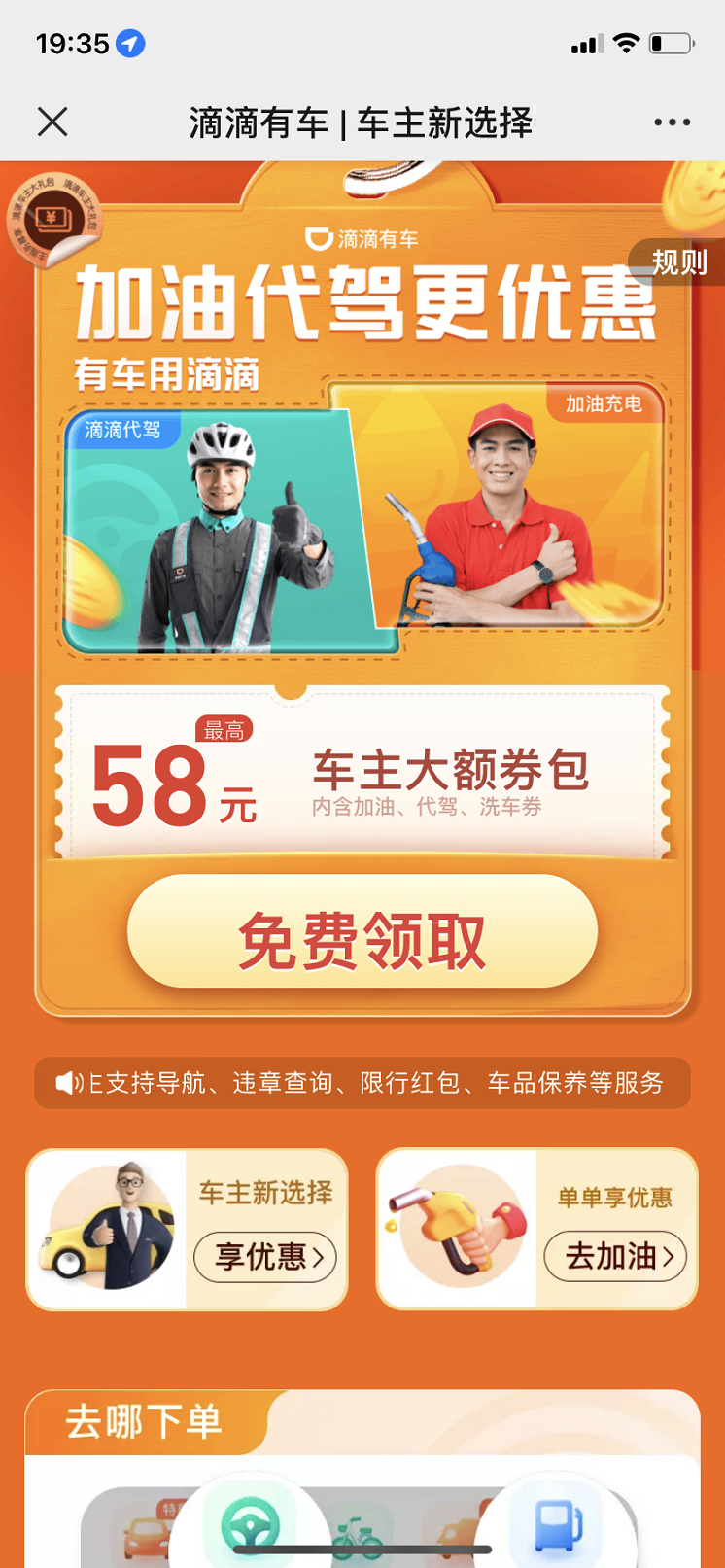The width and height of the screenshot is (725, 1568).
Task: Tap 去加油 to refuel with discounts
Action: 615,1256
